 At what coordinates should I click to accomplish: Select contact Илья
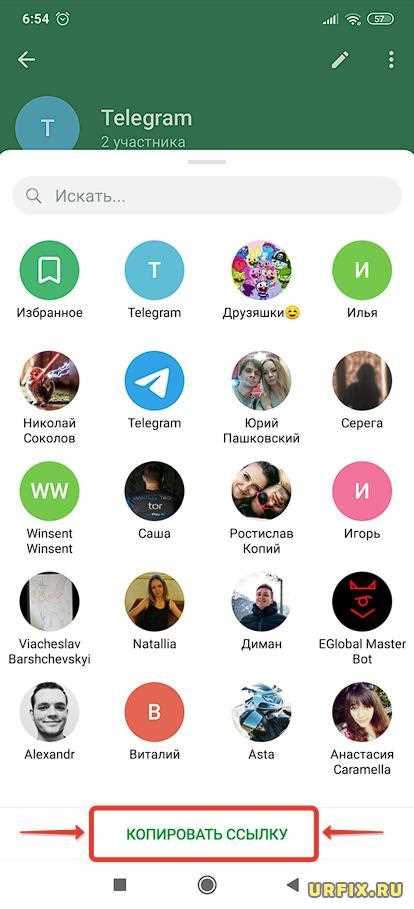click(x=362, y=280)
